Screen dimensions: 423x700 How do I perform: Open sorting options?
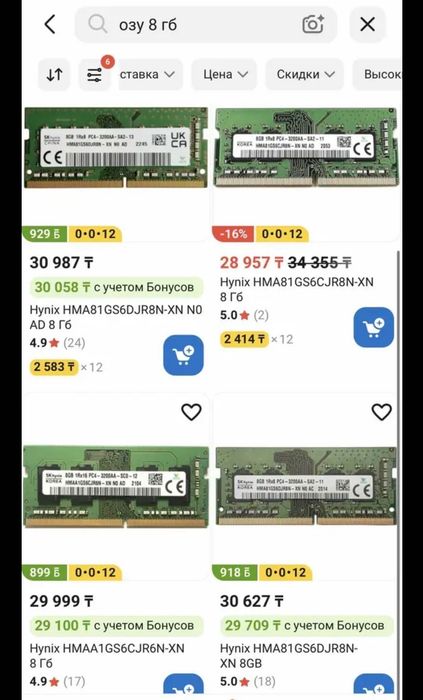tap(54, 75)
